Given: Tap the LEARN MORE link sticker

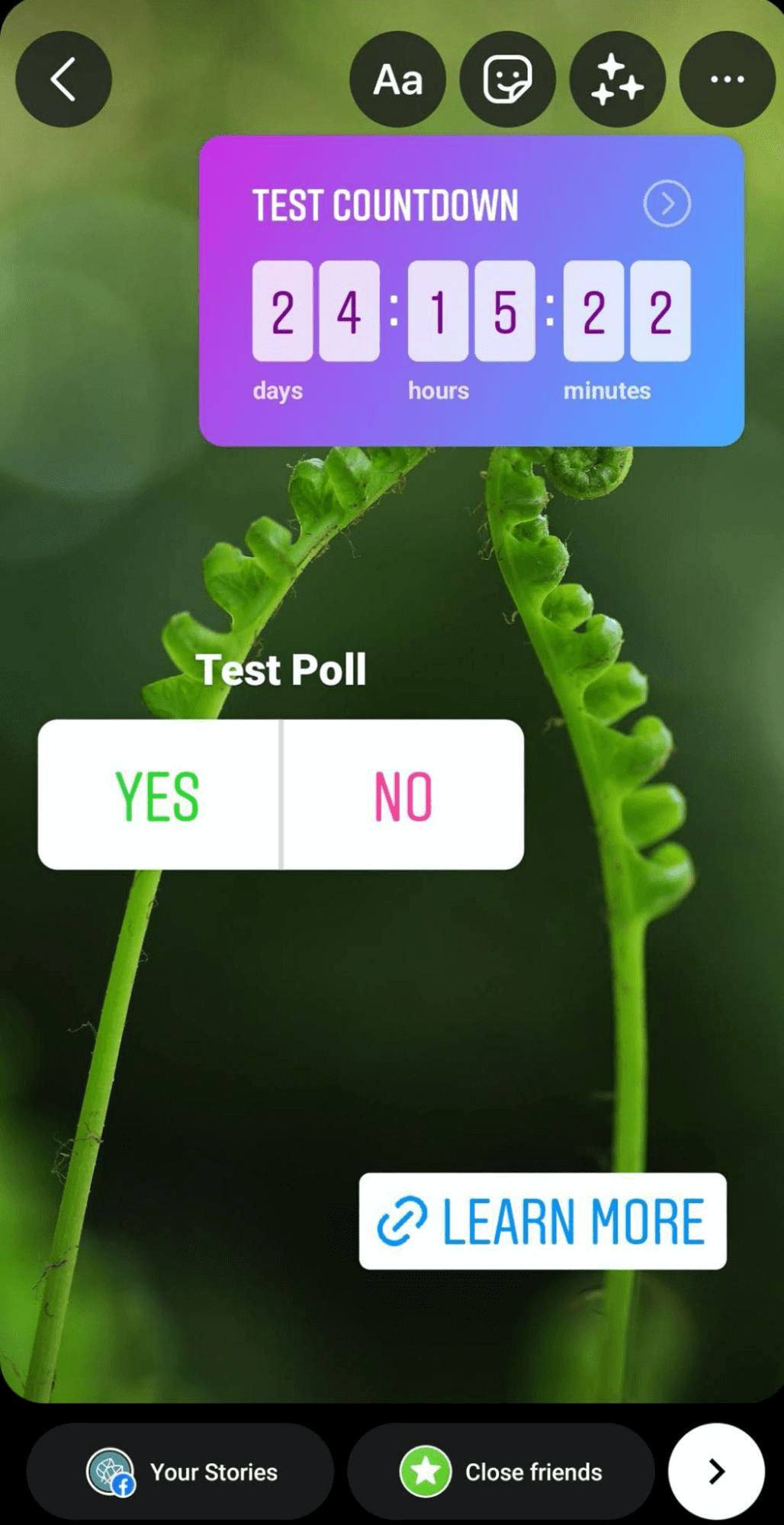Looking at the screenshot, I should pos(542,1221).
